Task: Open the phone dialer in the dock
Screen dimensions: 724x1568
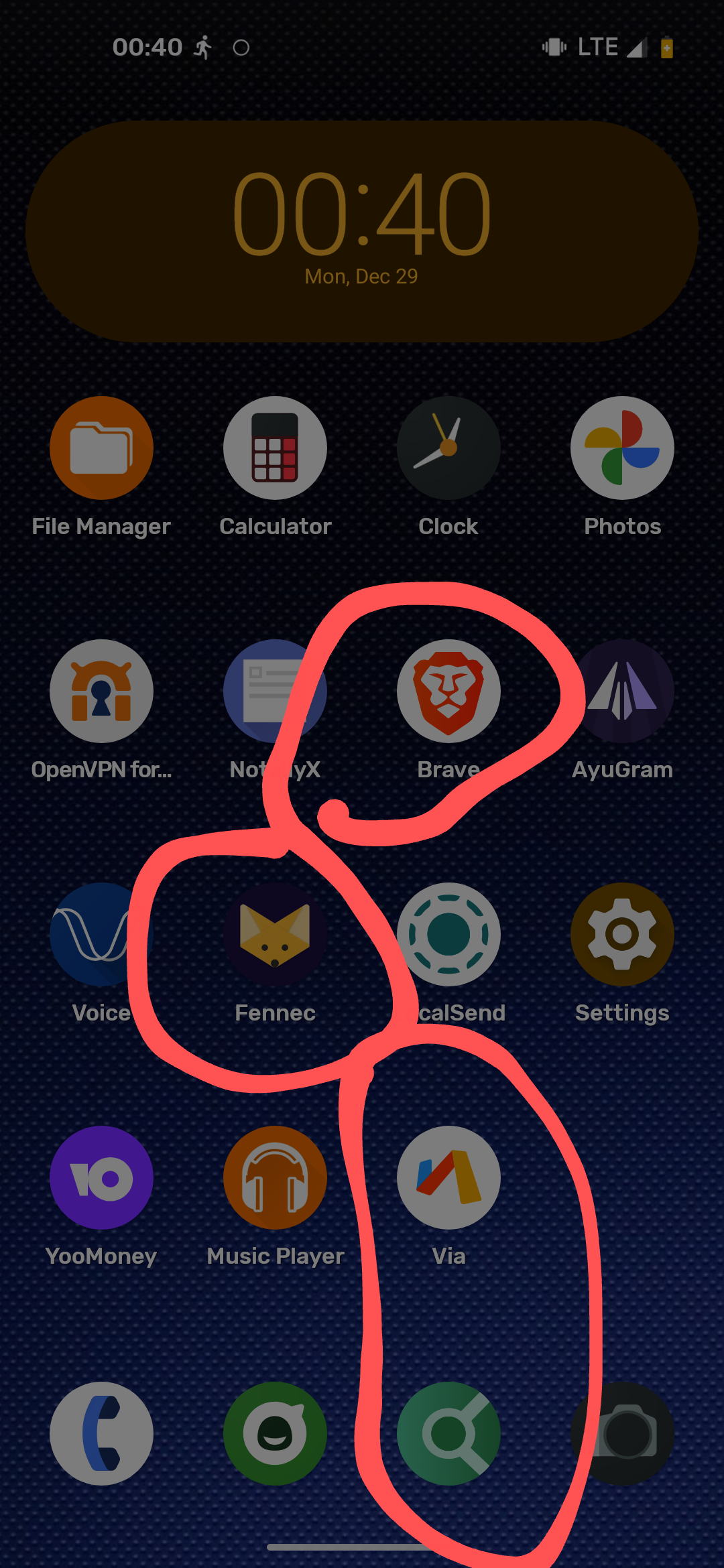Action: tap(101, 1433)
